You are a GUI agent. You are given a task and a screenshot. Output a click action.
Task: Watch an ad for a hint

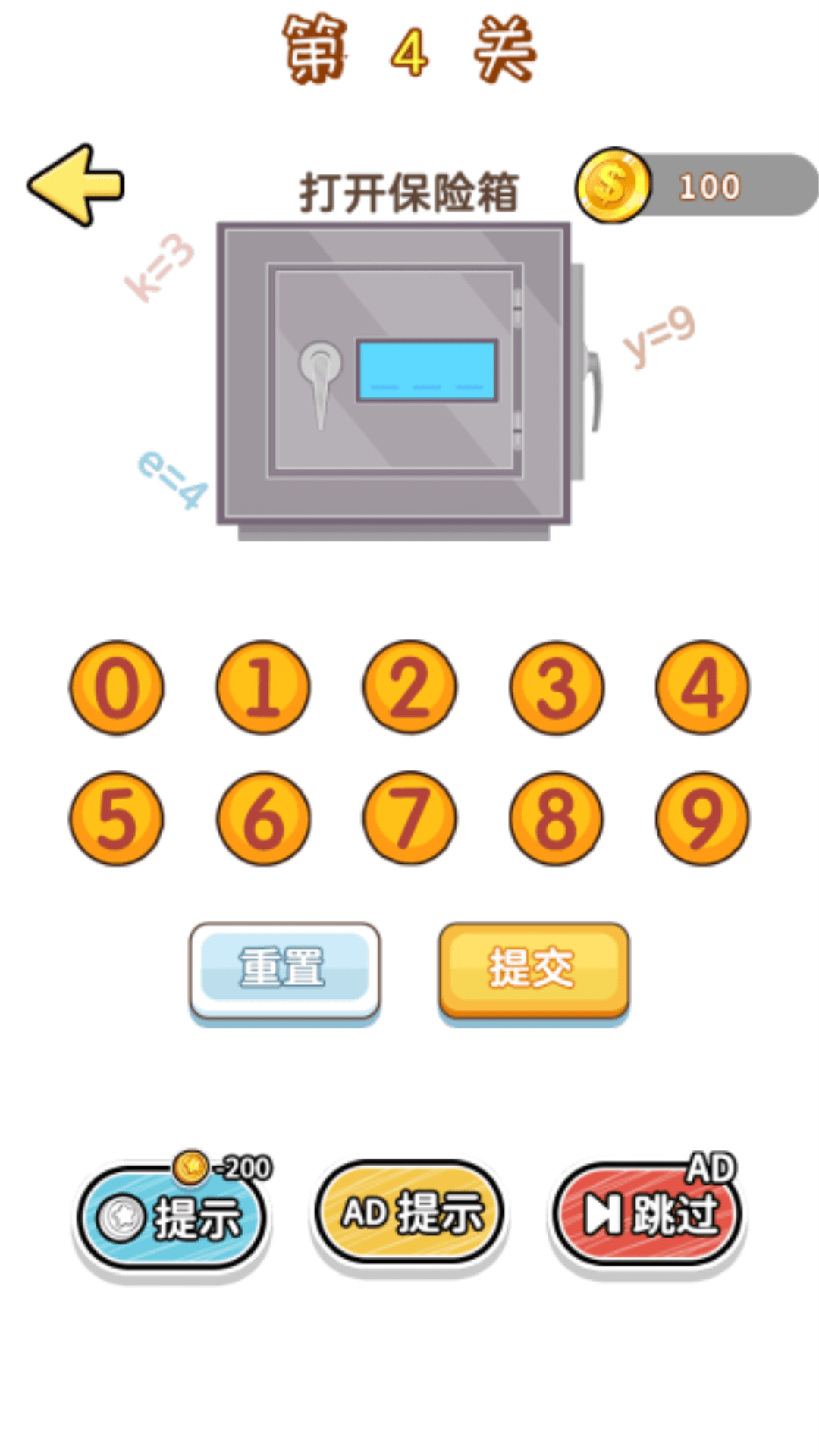(x=409, y=1212)
